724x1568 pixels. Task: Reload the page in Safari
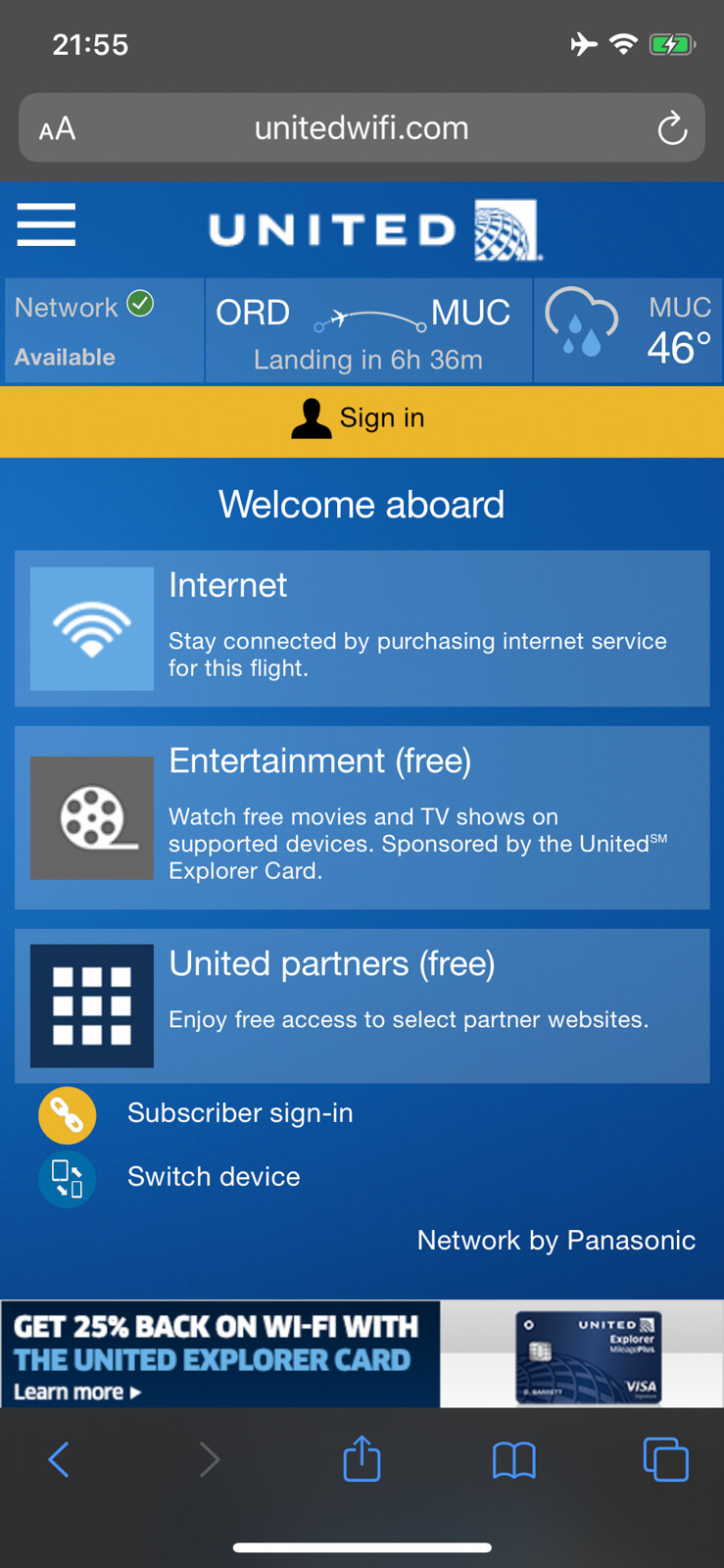[672, 128]
